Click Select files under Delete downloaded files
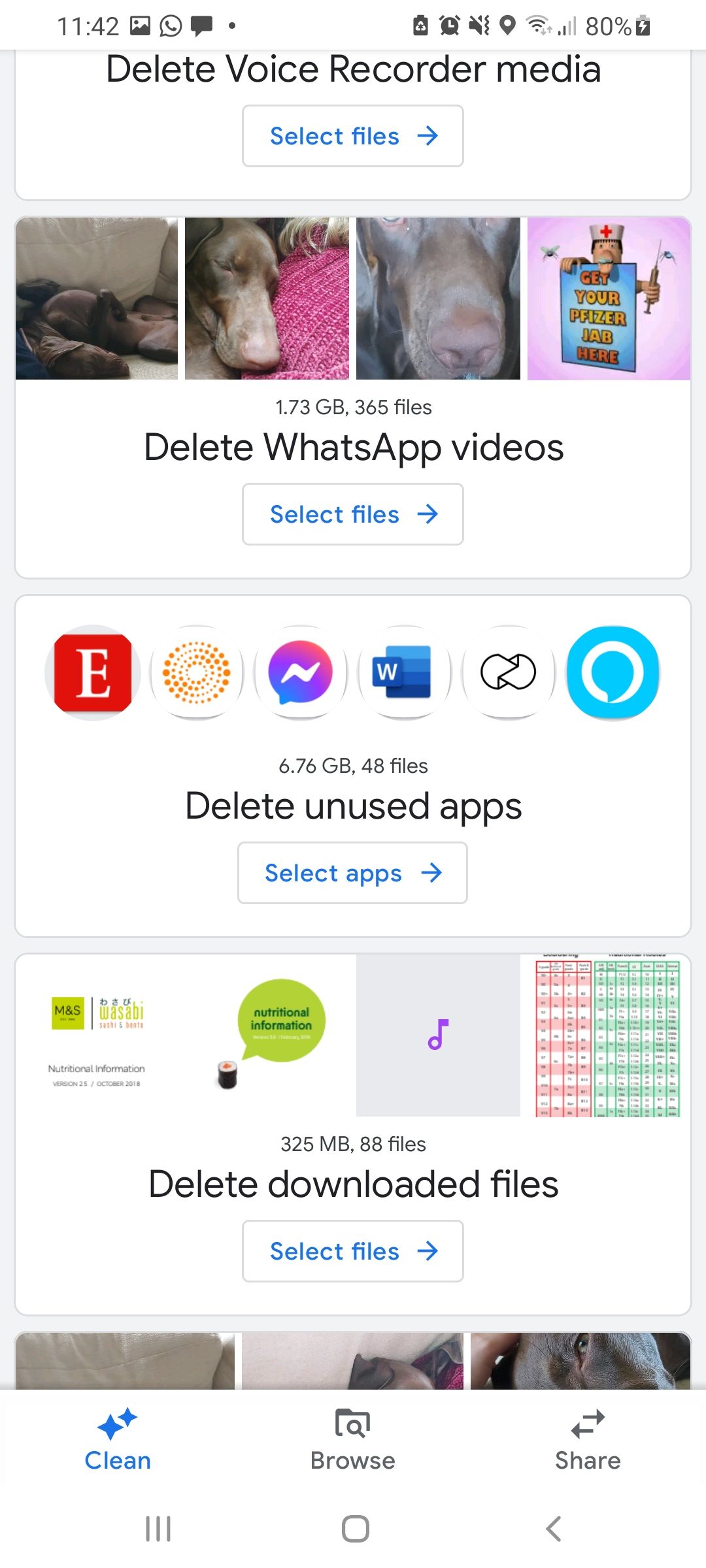The height and width of the screenshot is (1568, 706). tap(352, 1251)
